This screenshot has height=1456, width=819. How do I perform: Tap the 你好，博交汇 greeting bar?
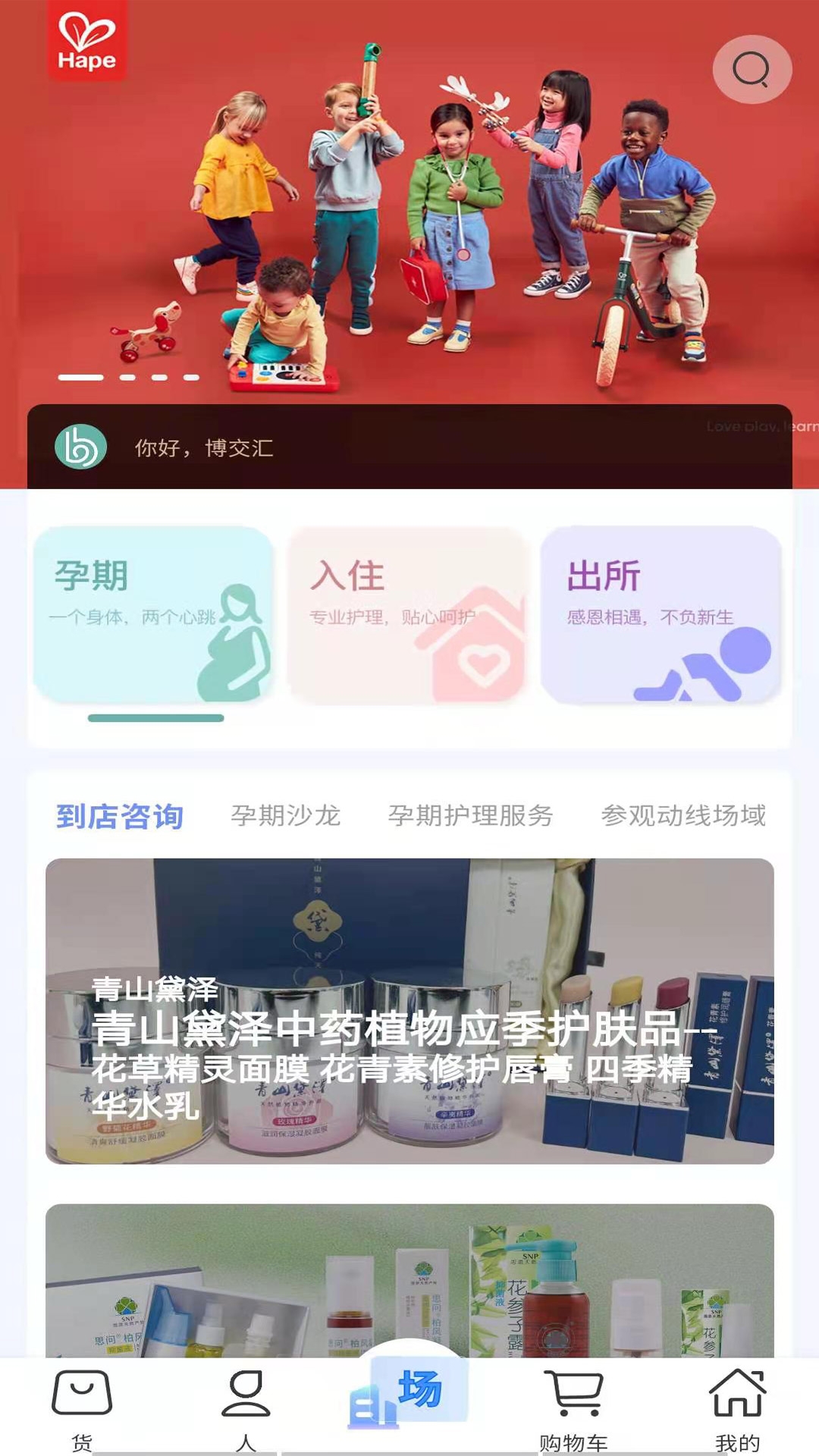[x=409, y=448]
